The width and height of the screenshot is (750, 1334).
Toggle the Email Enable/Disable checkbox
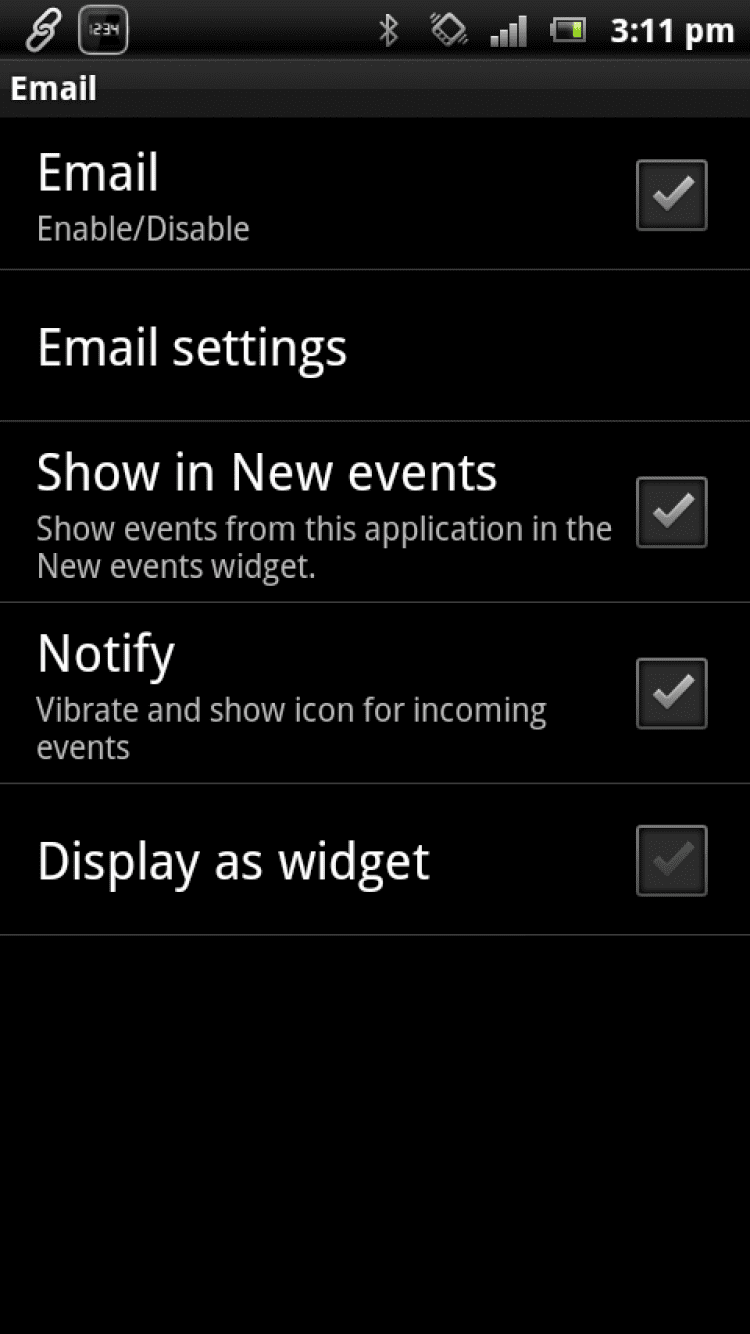coord(671,195)
